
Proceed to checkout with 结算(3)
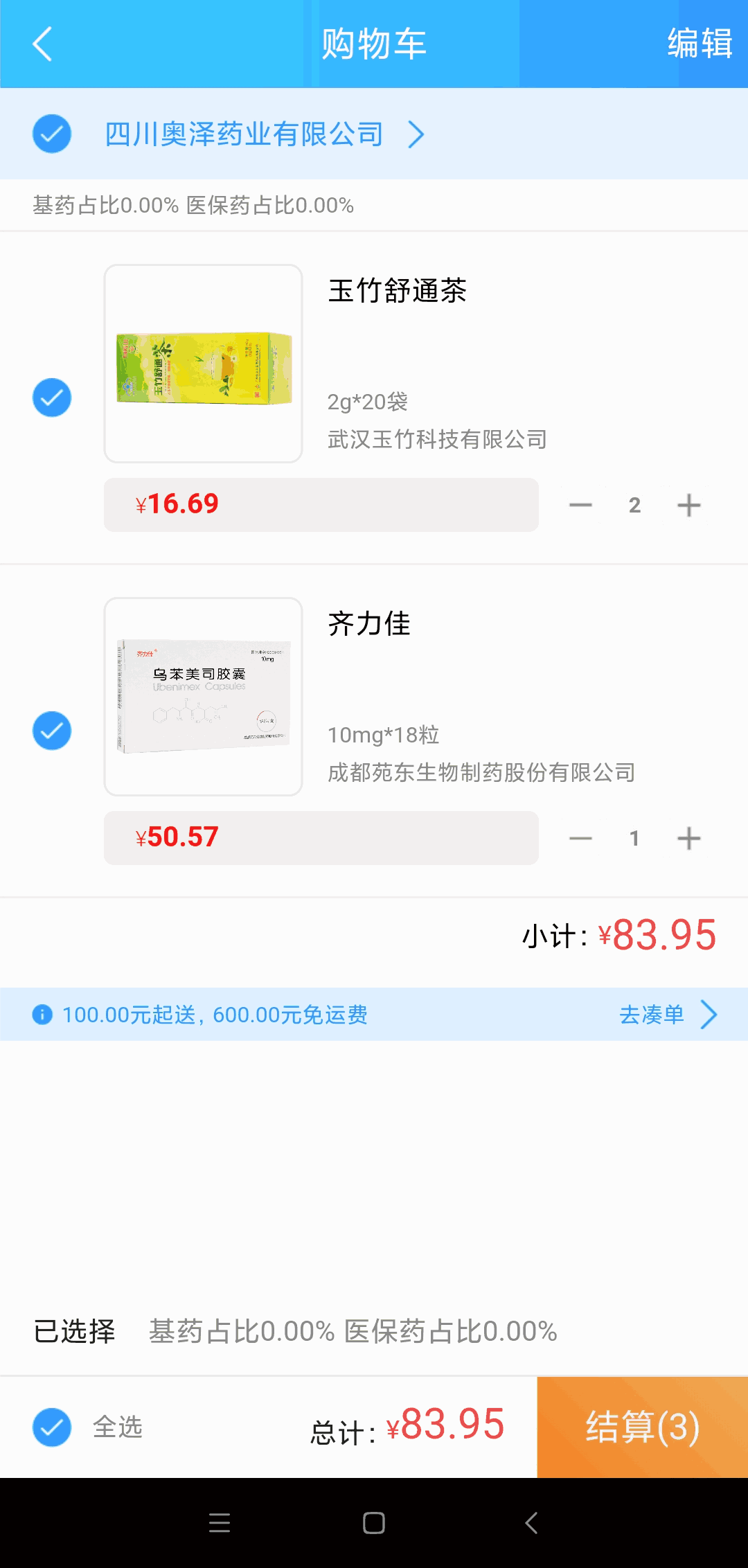(642, 1427)
